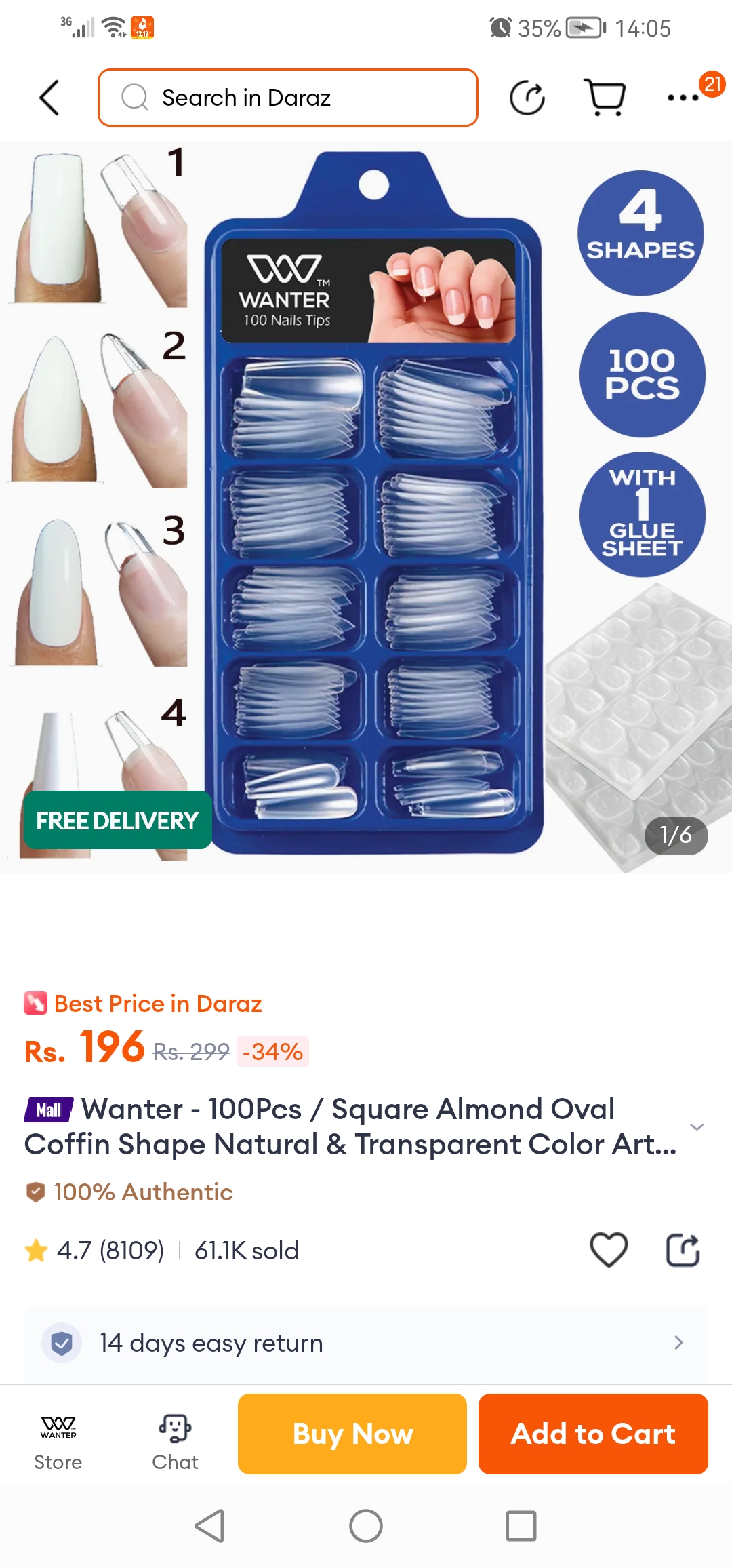Add to Cart
Screen dimensions: 732x1568
pos(593,1434)
